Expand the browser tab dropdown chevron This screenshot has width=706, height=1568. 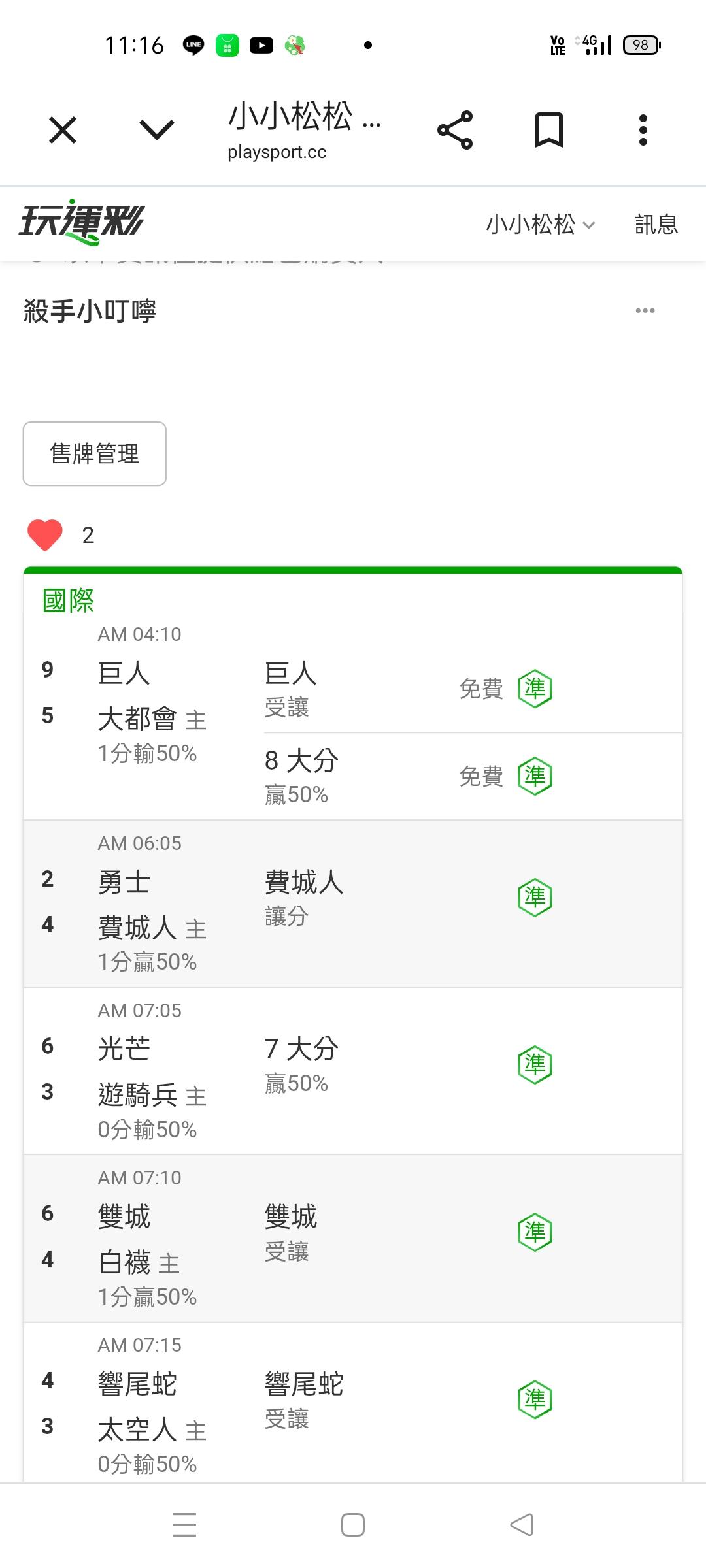click(157, 129)
